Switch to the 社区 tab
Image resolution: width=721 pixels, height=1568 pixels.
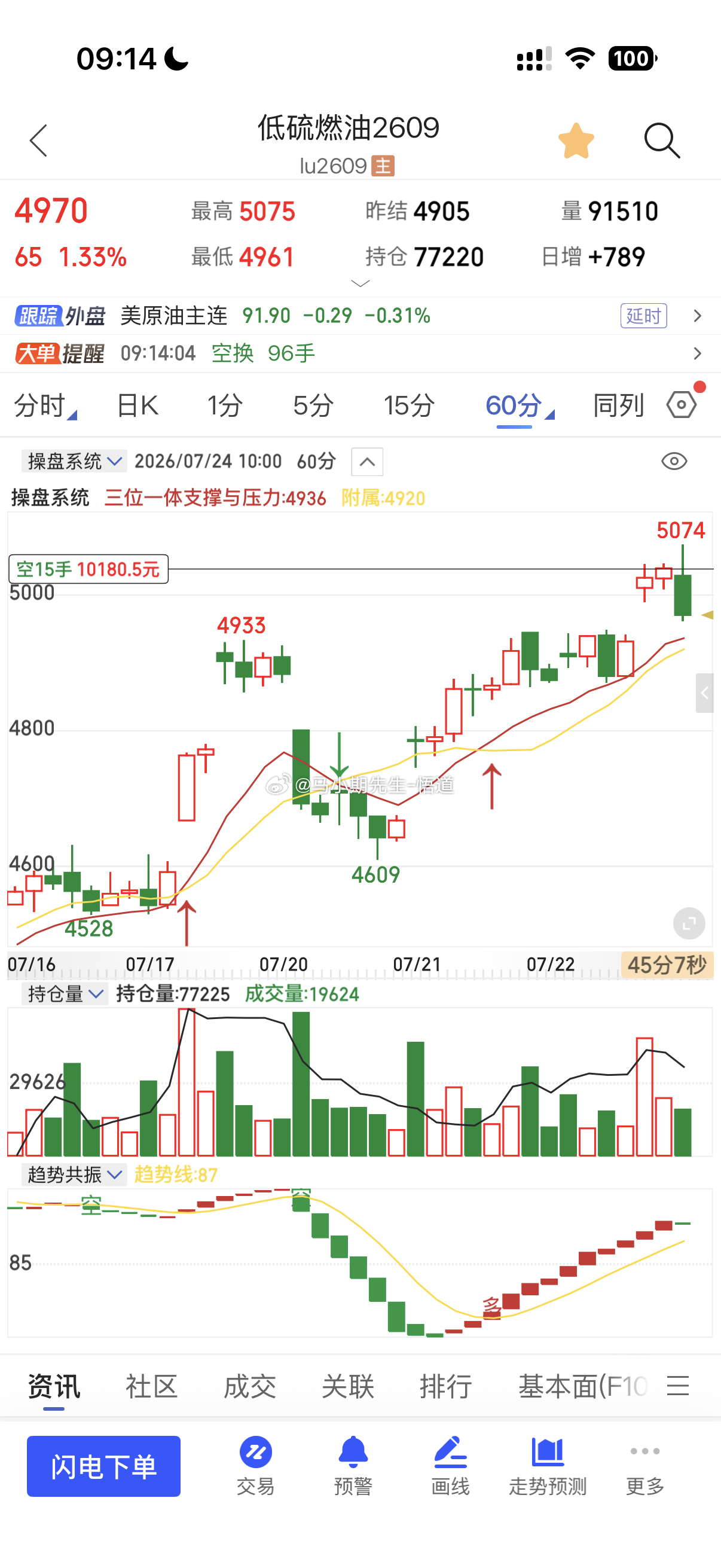point(151,1387)
